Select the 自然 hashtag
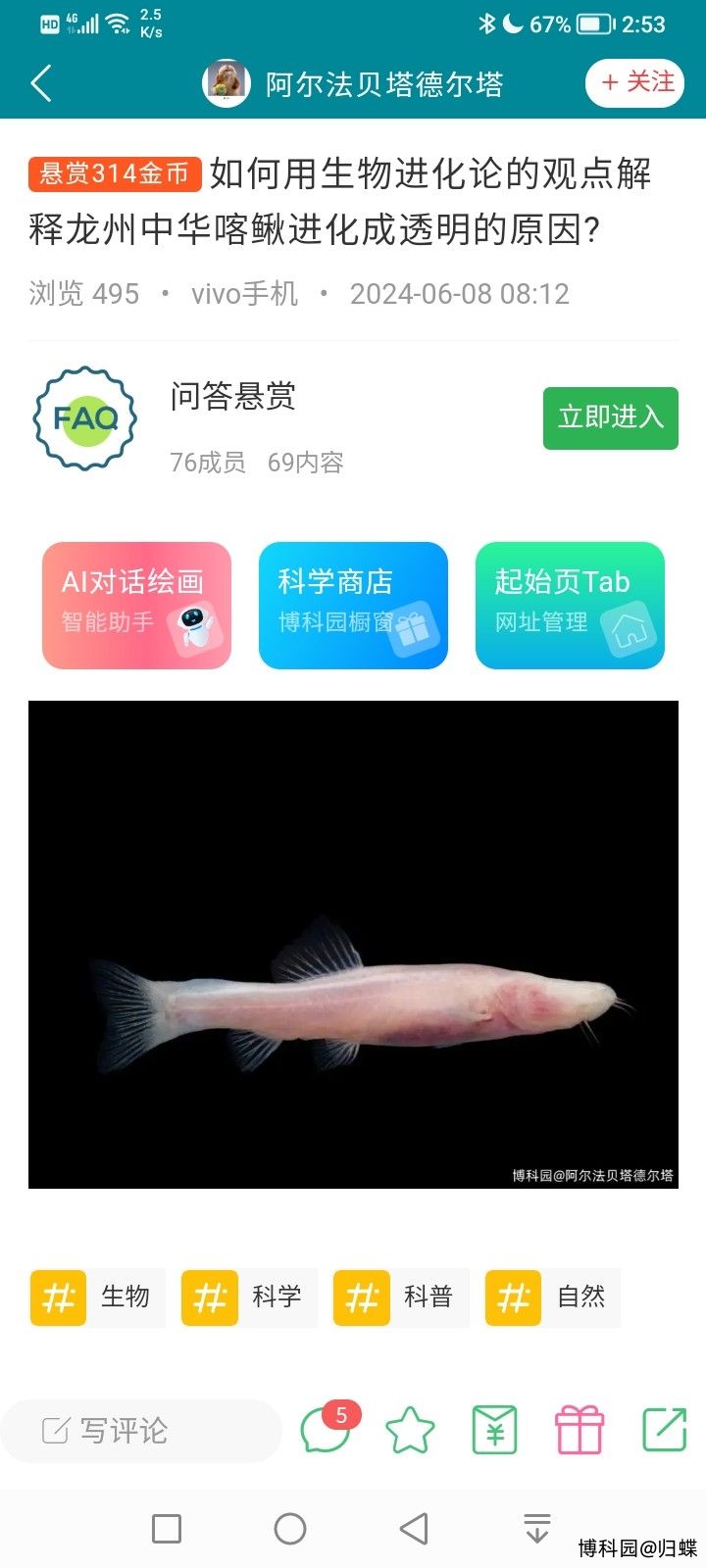Viewport: 706px width, 1568px height. click(x=553, y=1298)
